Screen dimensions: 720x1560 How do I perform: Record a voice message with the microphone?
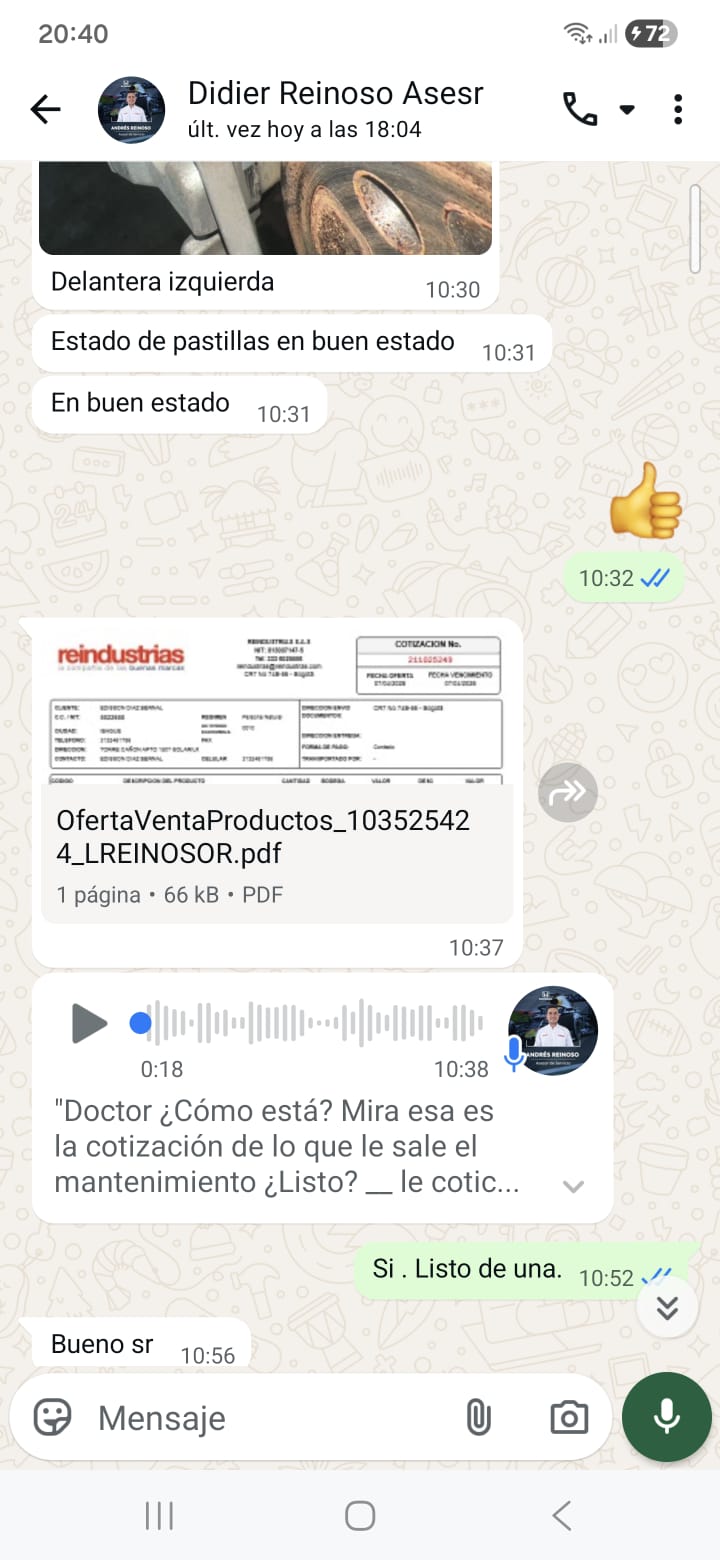[x=666, y=1417]
